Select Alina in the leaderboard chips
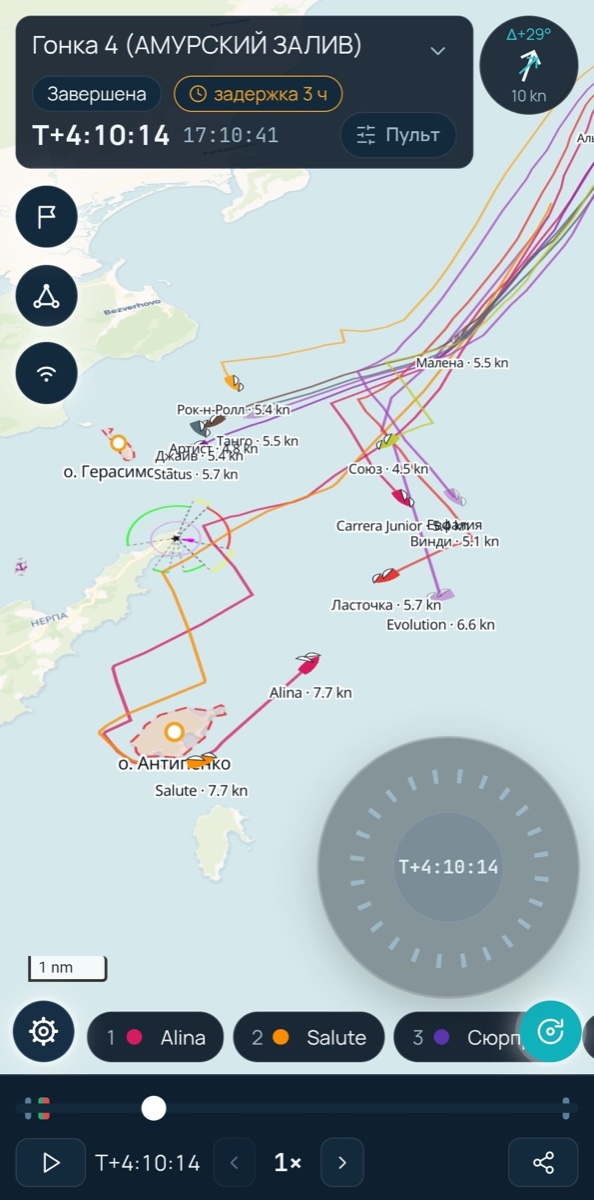 (x=156, y=1037)
